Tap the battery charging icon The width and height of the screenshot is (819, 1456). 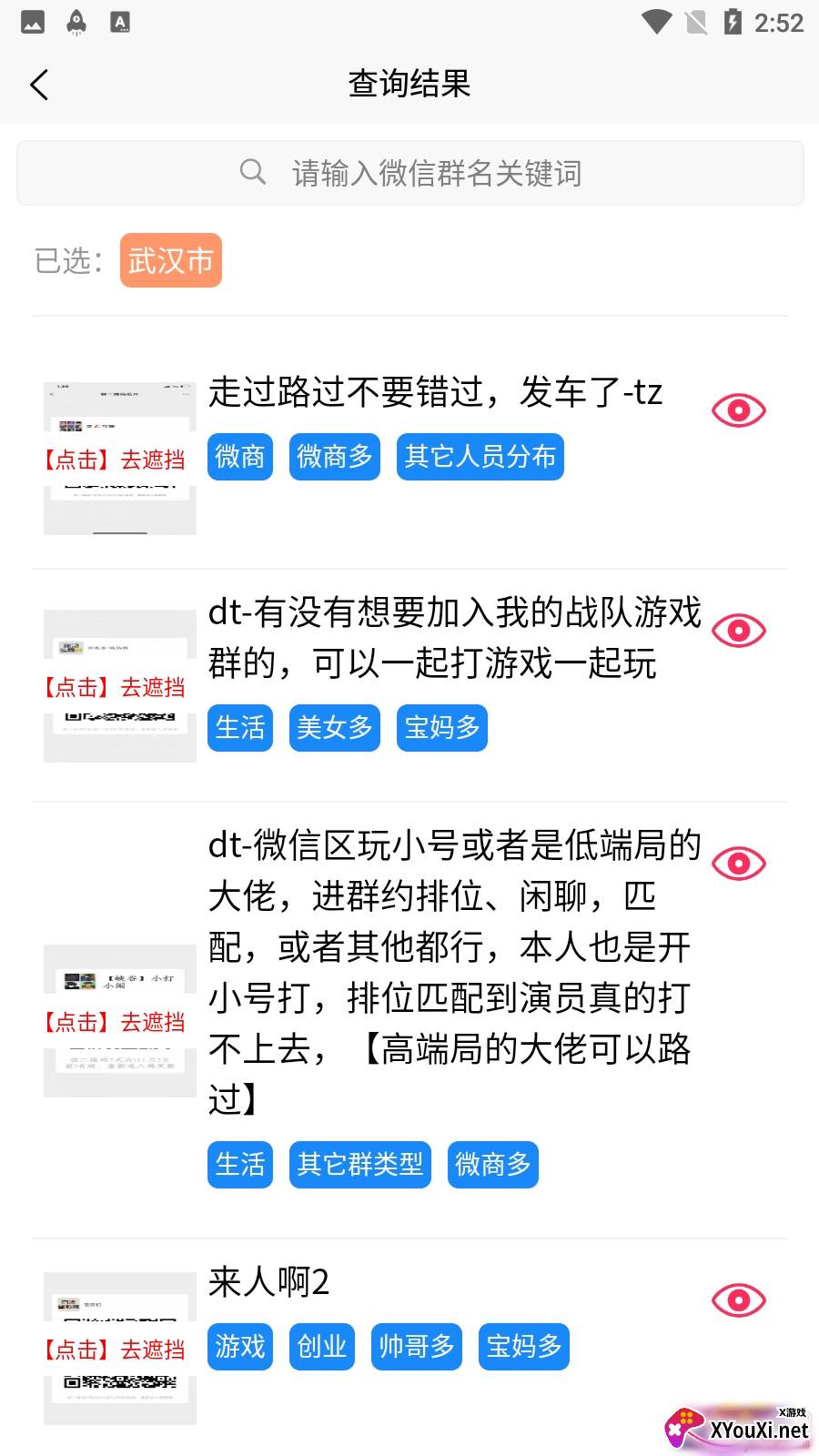(x=734, y=22)
